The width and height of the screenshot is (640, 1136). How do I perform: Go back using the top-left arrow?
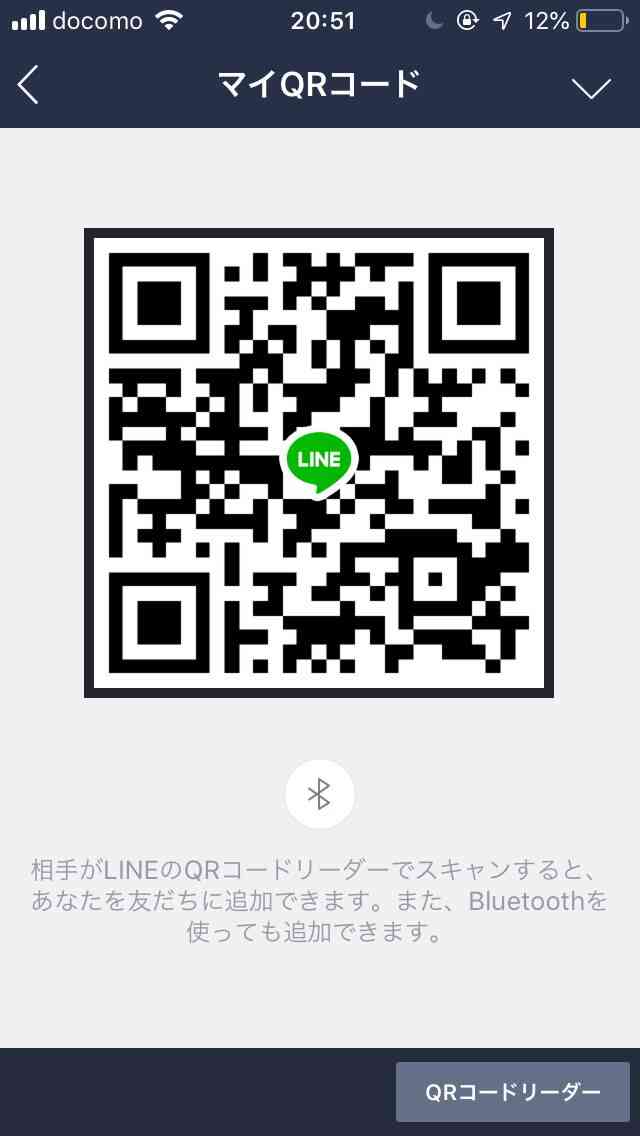point(28,86)
